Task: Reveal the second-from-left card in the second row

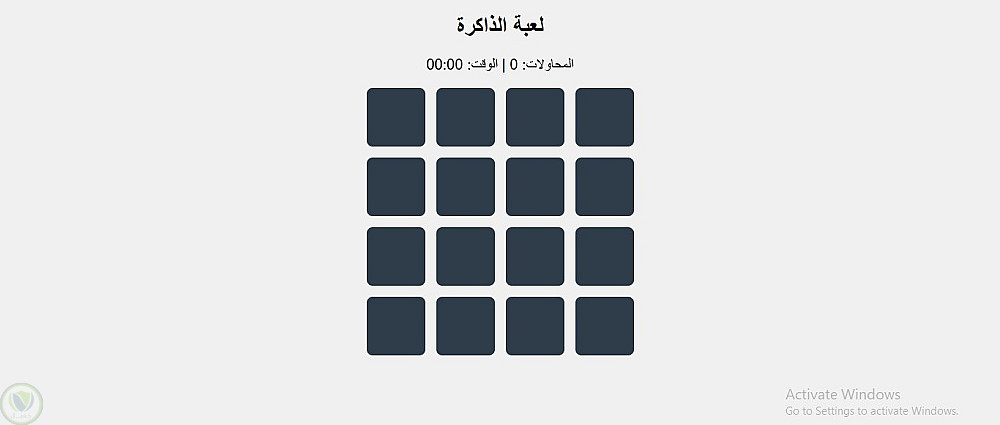Action: pos(465,187)
